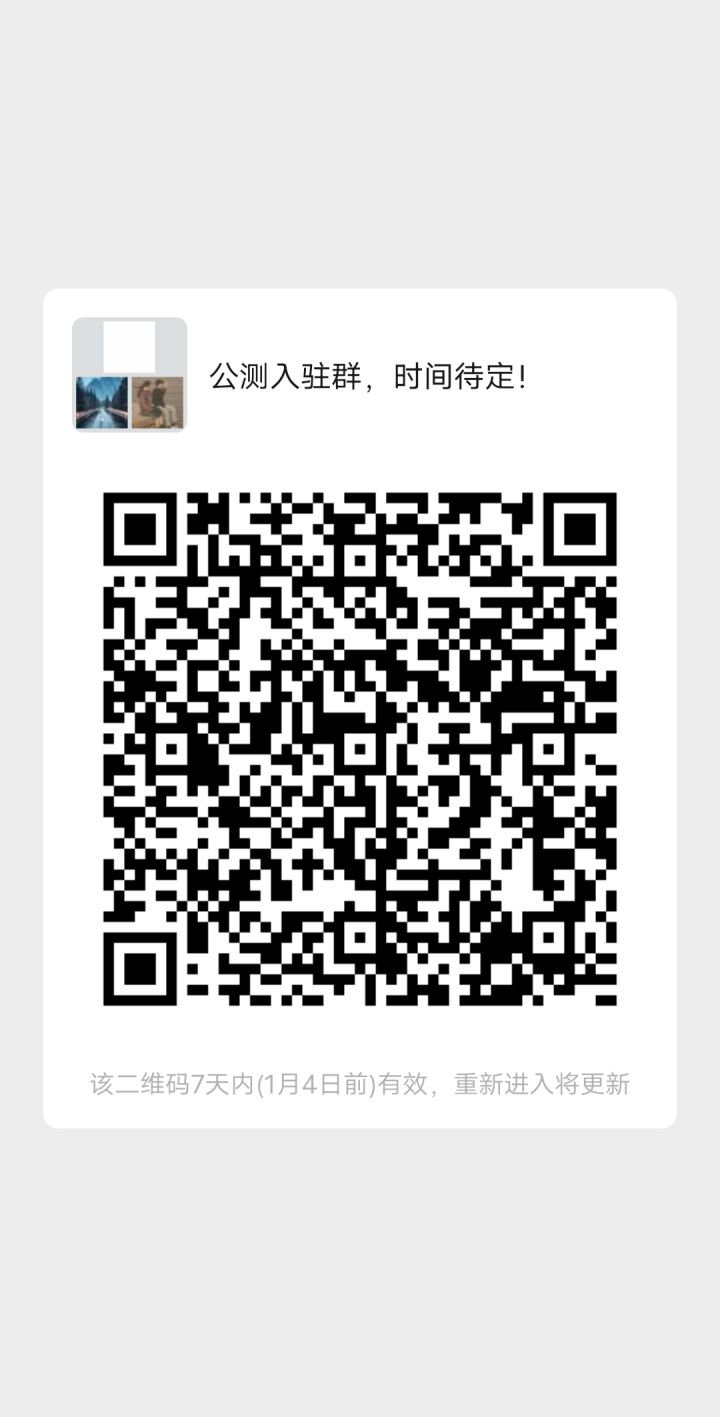Tap the group name 公测入驻群，时间待定!
Screen dimensions: 720x1417
[368, 376]
